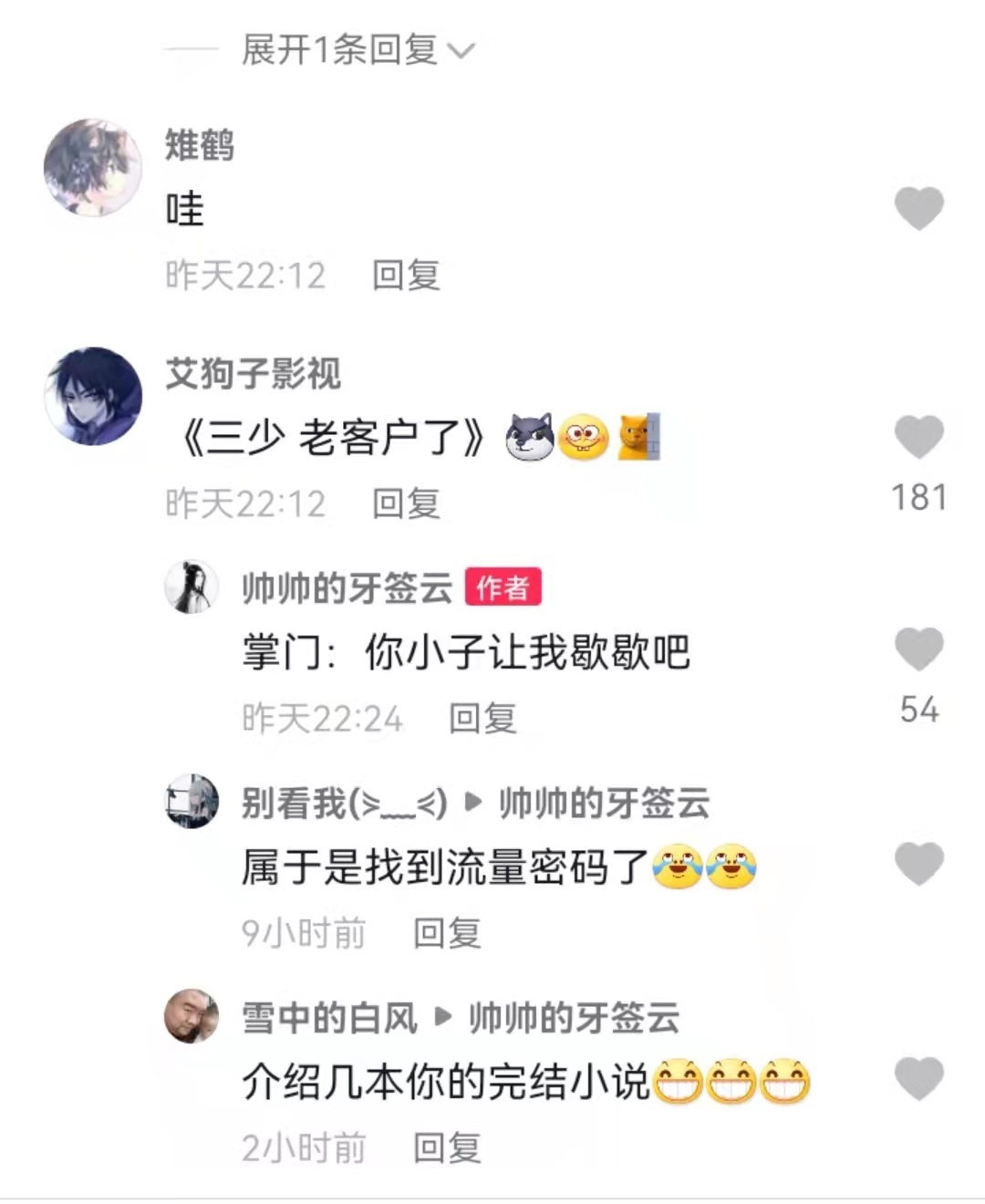Open 艾狗子影视's profile avatar
This screenshot has width=985, height=1204.
point(91,394)
